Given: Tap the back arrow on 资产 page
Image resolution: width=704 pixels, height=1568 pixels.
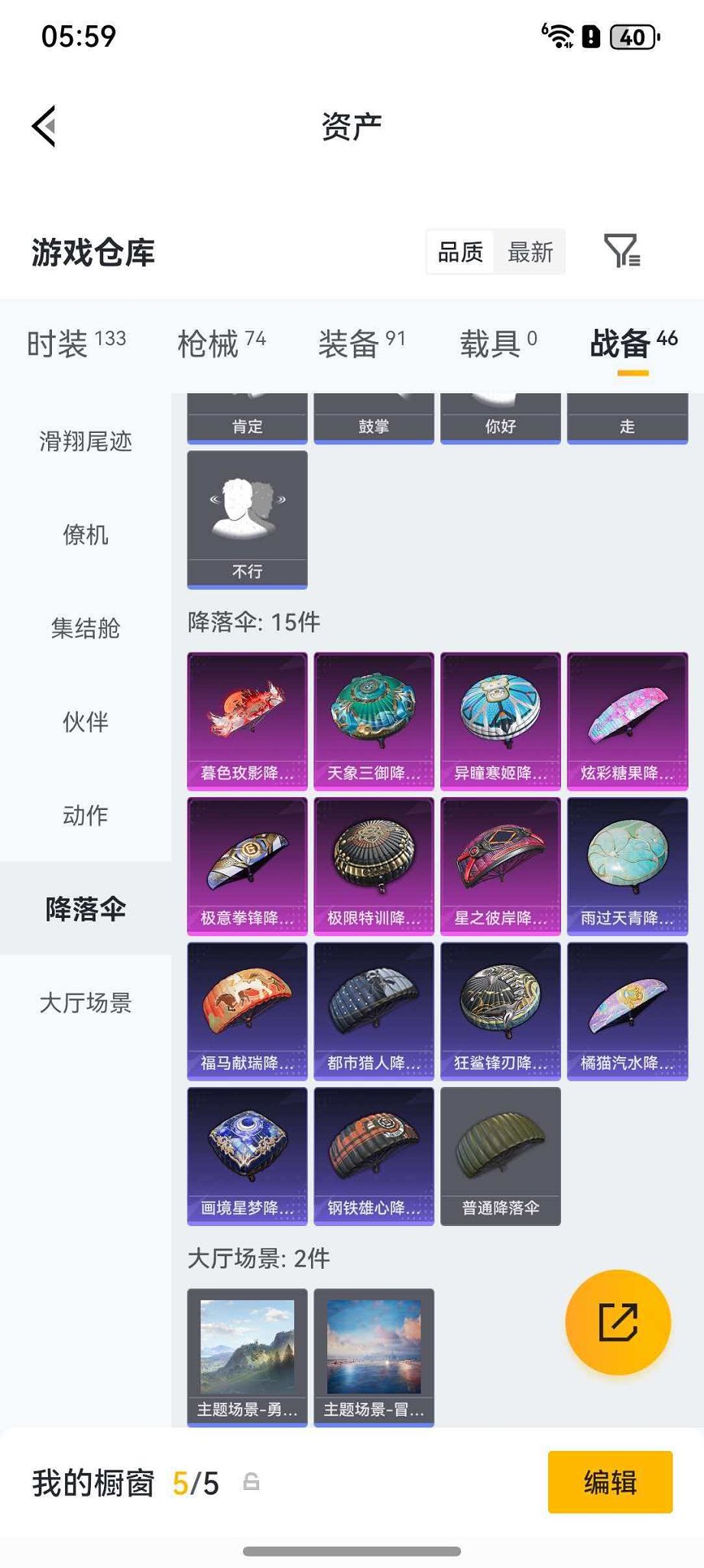Looking at the screenshot, I should [x=44, y=125].
